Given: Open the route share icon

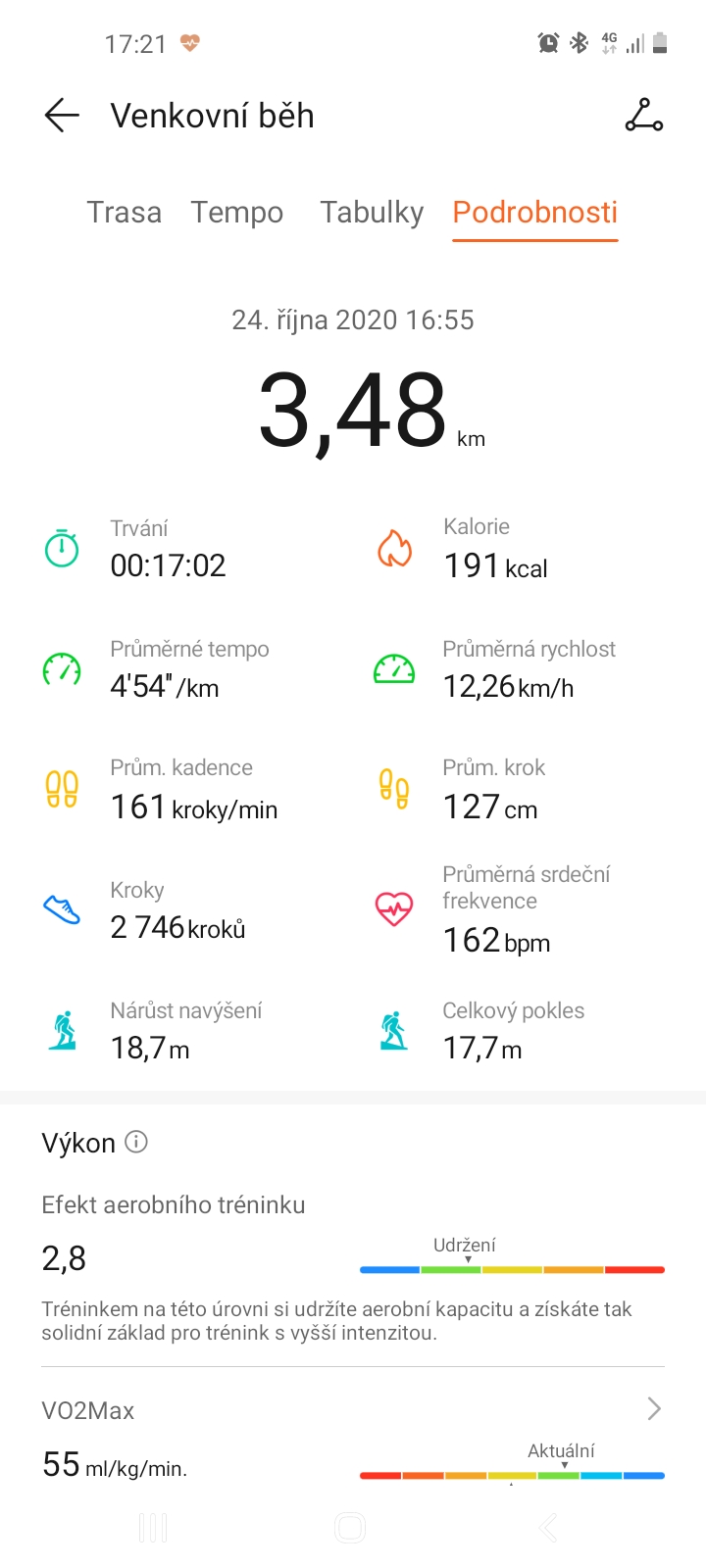Looking at the screenshot, I should point(644,115).
